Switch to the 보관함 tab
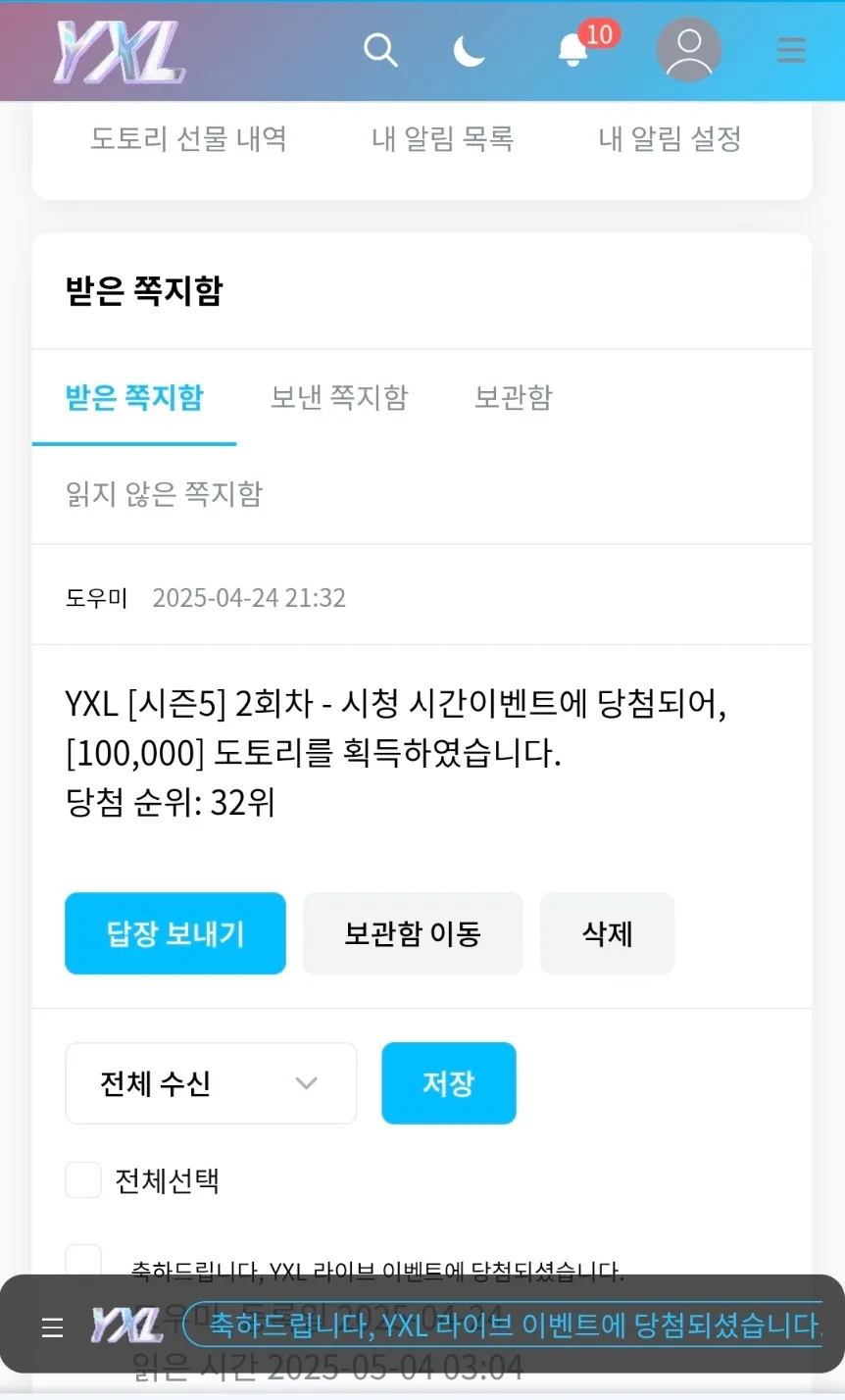Image resolution: width=845 pixels, height=1400 pixels. 514,397
